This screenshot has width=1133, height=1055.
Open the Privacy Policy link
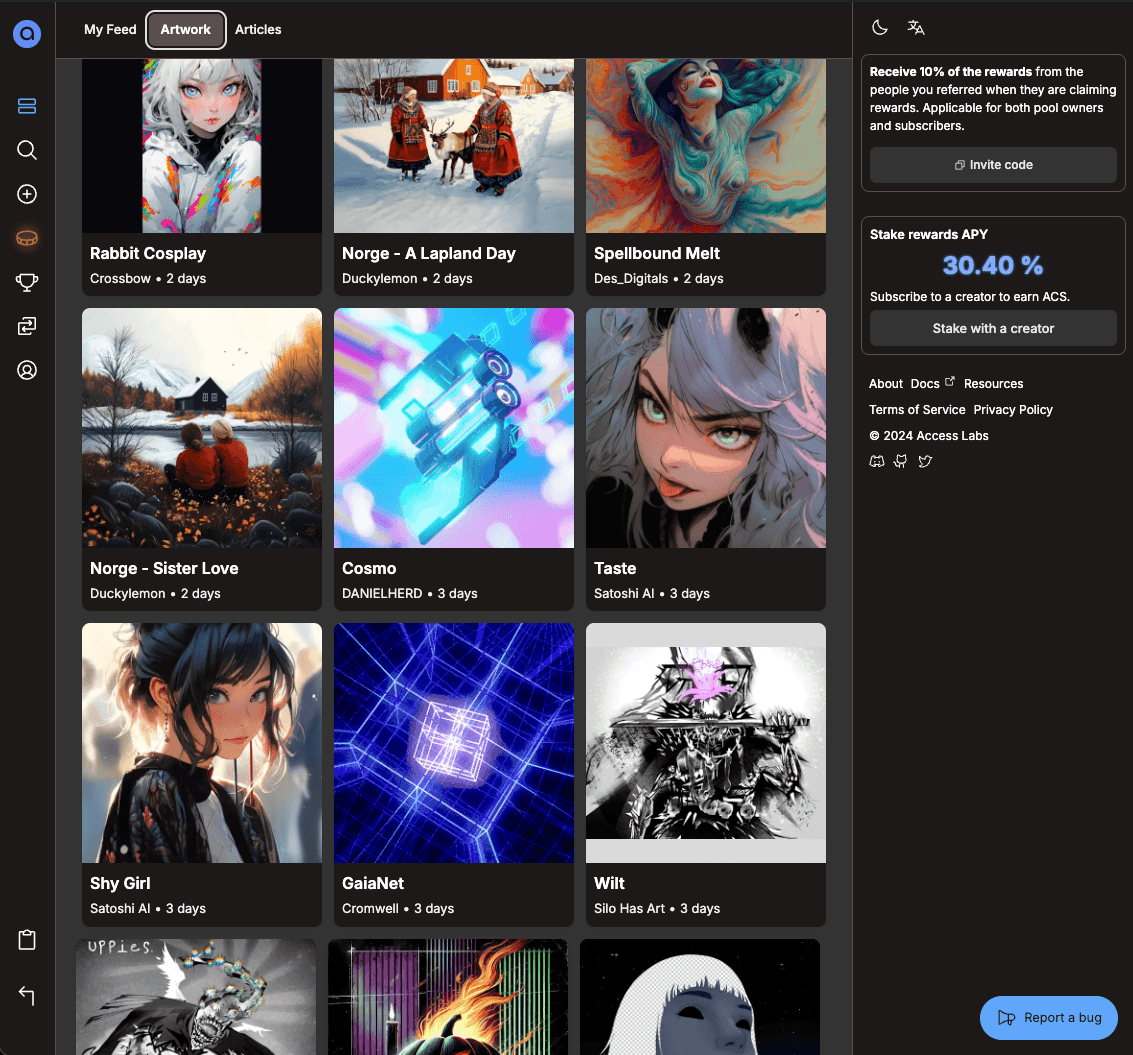[1013, 410]
